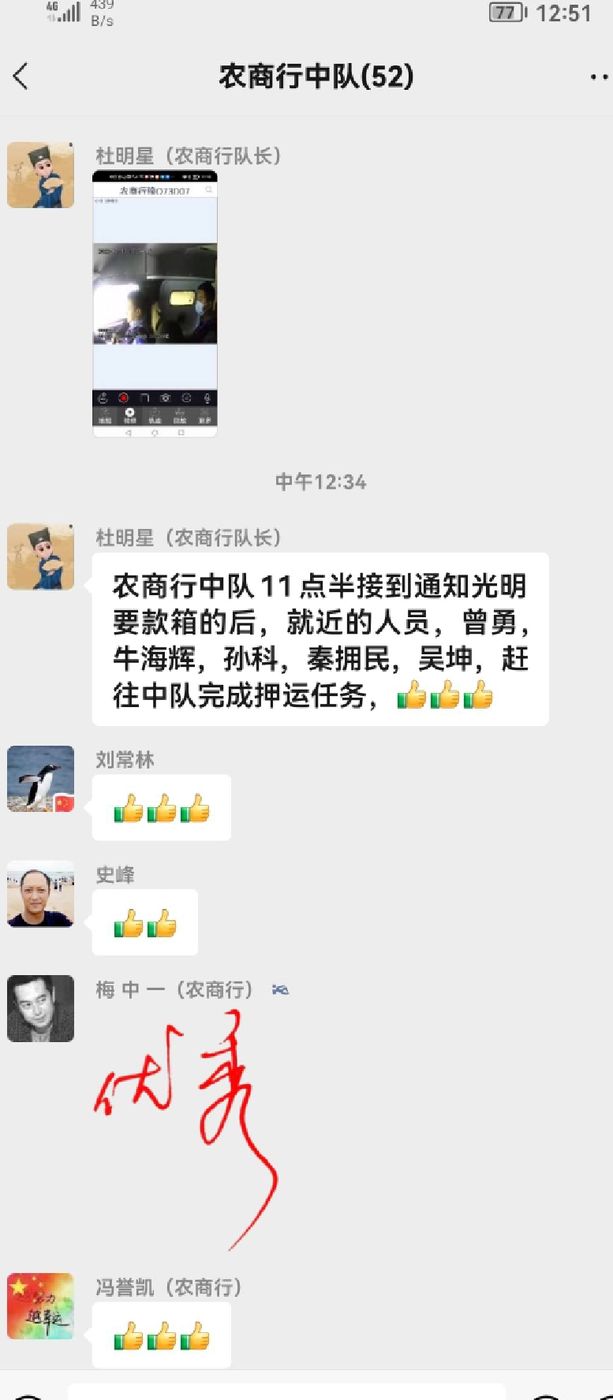The width and height of the screenshot is (613, 1400).
Task: Open 梅中一's profile avatar
Action: (x=41, y=1008)
